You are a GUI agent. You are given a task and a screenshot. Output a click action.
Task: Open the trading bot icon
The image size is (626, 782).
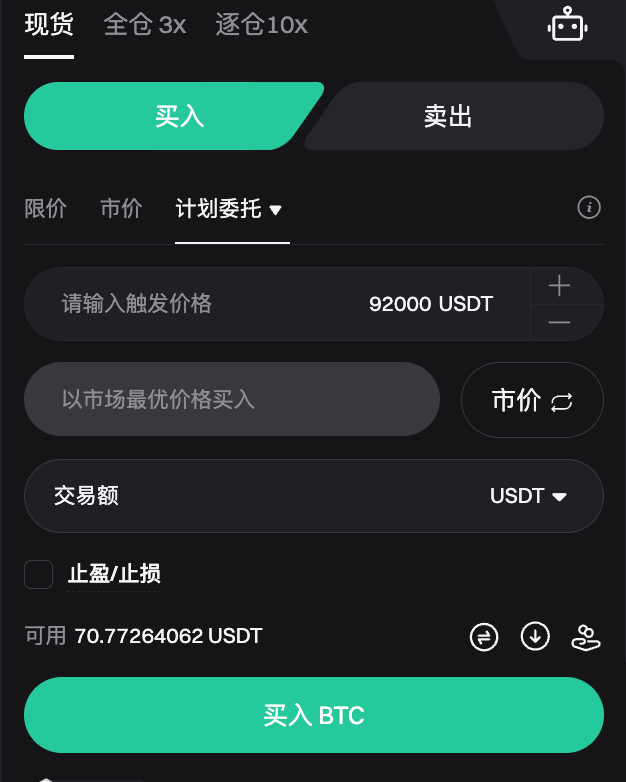click(567, 26)
